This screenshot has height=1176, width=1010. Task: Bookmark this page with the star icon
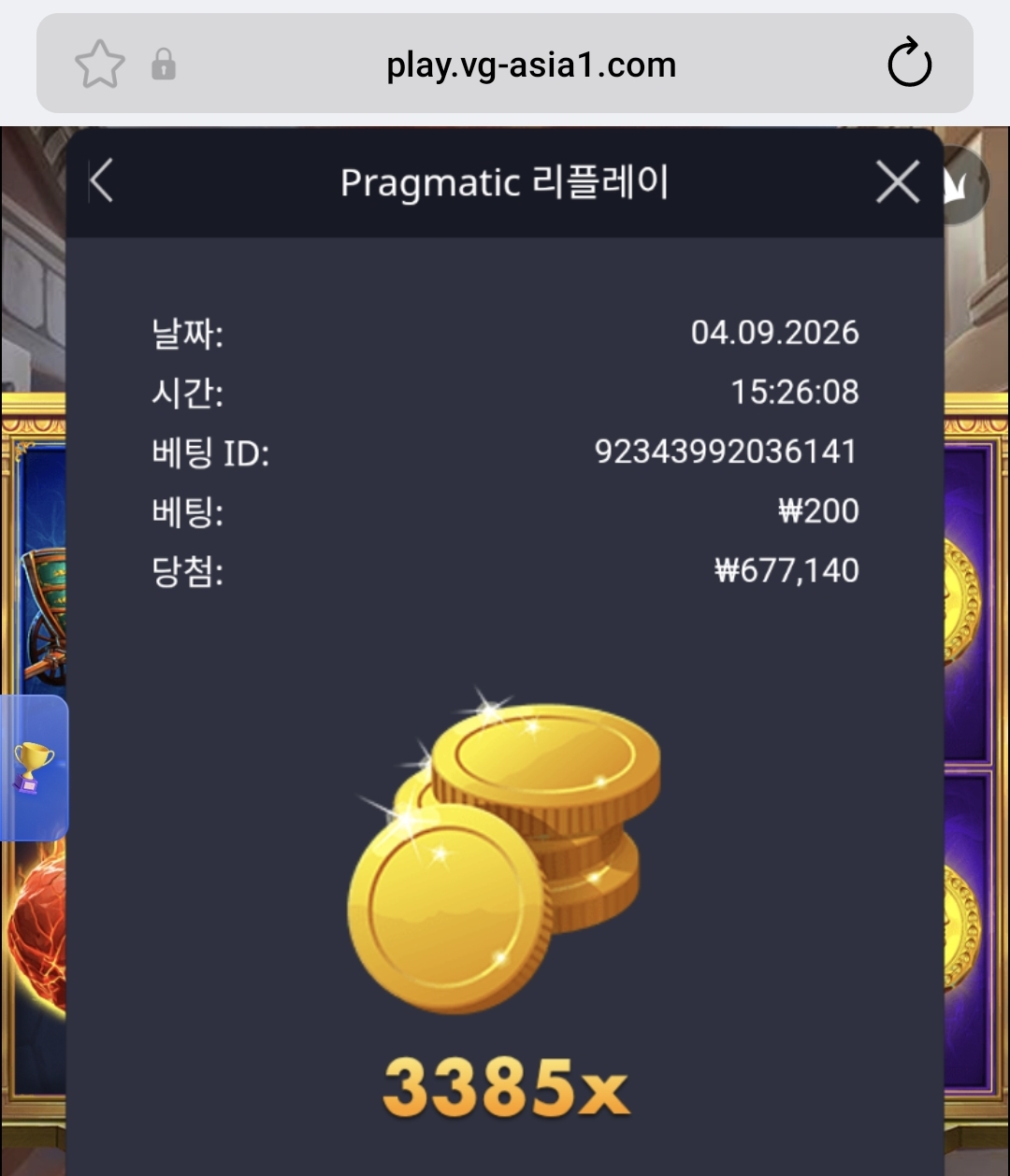pos(99,65)
